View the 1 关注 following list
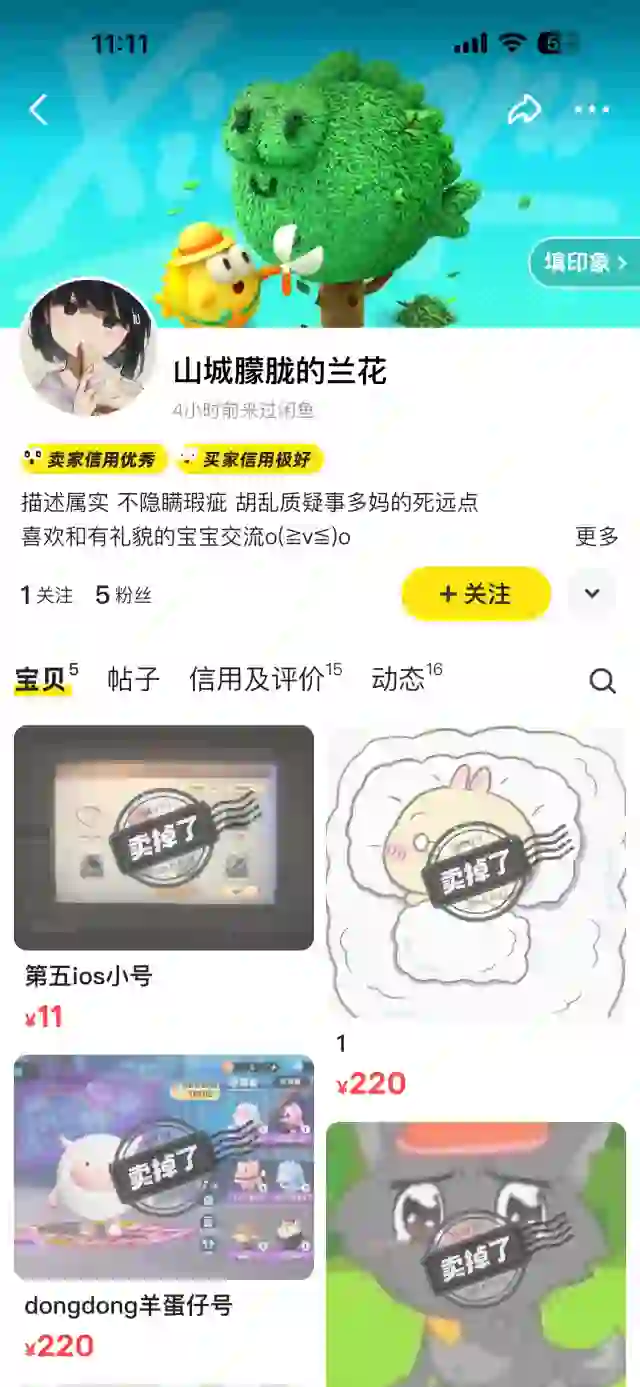The image size is (640, 1387). pos(47,595)
